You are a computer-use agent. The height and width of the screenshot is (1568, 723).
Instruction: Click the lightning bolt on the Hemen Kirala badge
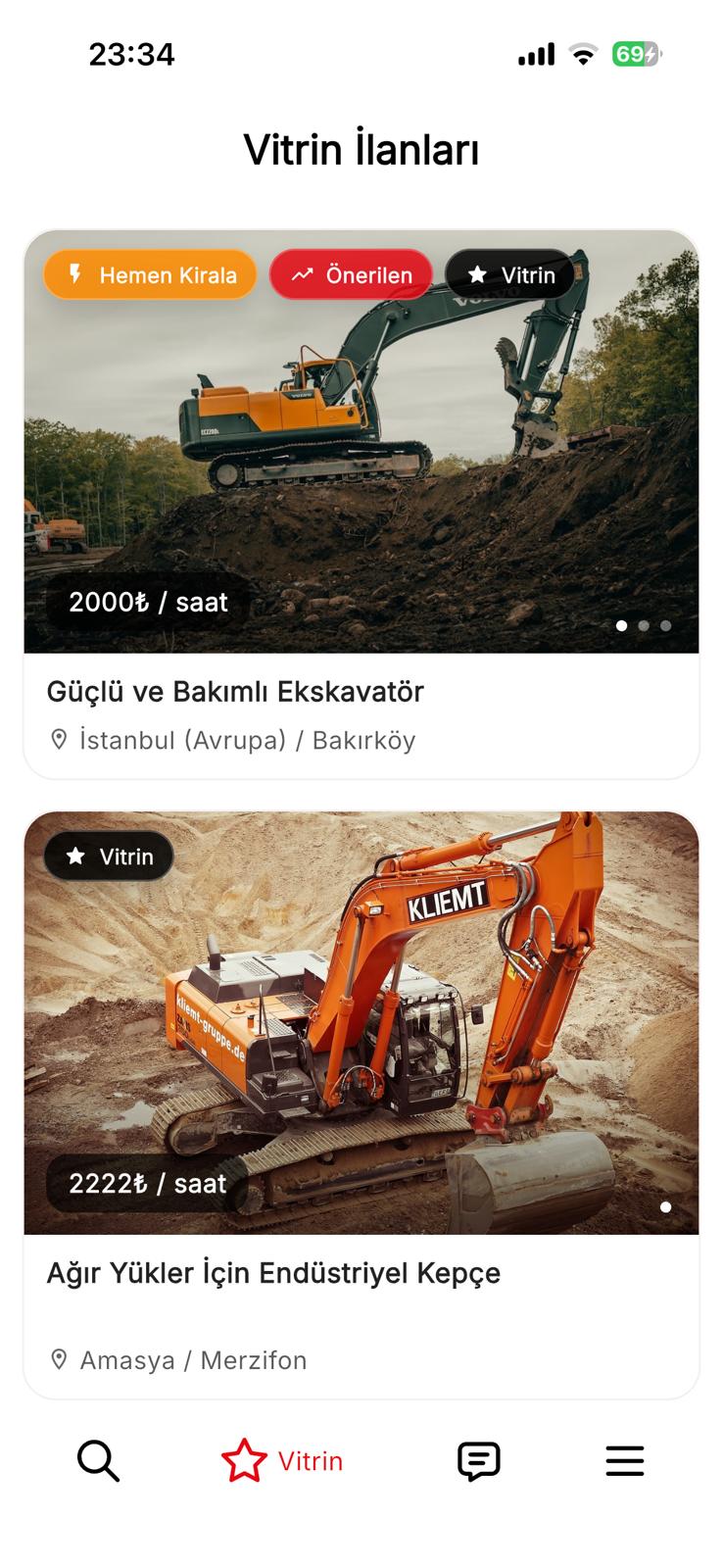tap(76, 274)
